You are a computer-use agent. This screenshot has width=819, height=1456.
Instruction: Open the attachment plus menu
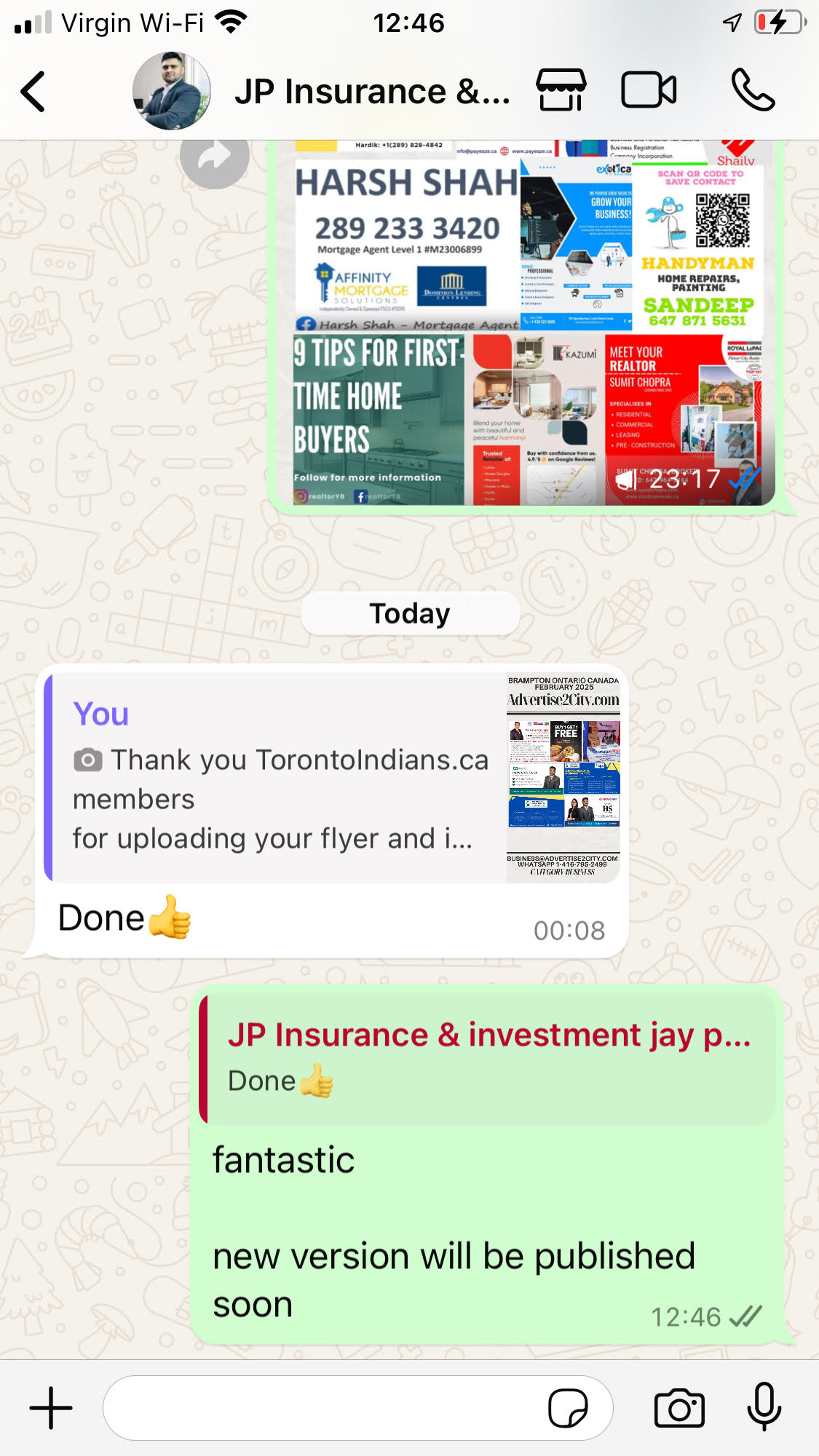(51, 1408)
